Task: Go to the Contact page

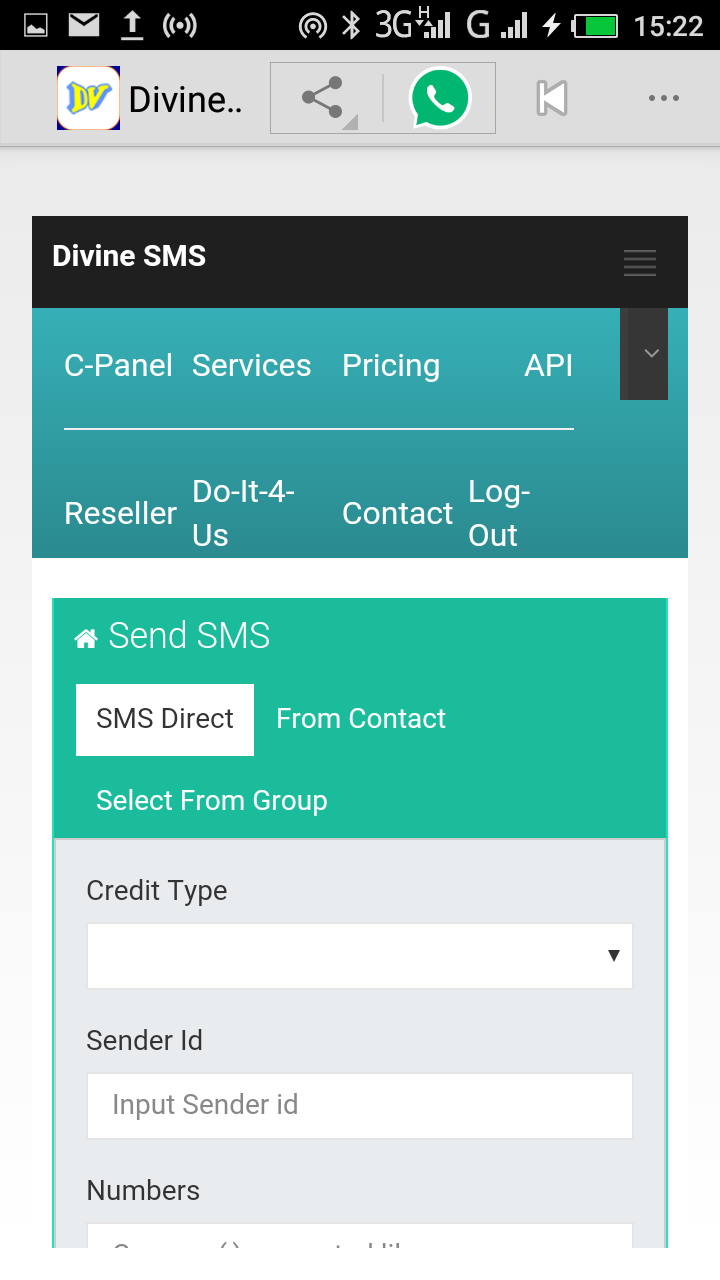Action: click(x=397, y=513)
